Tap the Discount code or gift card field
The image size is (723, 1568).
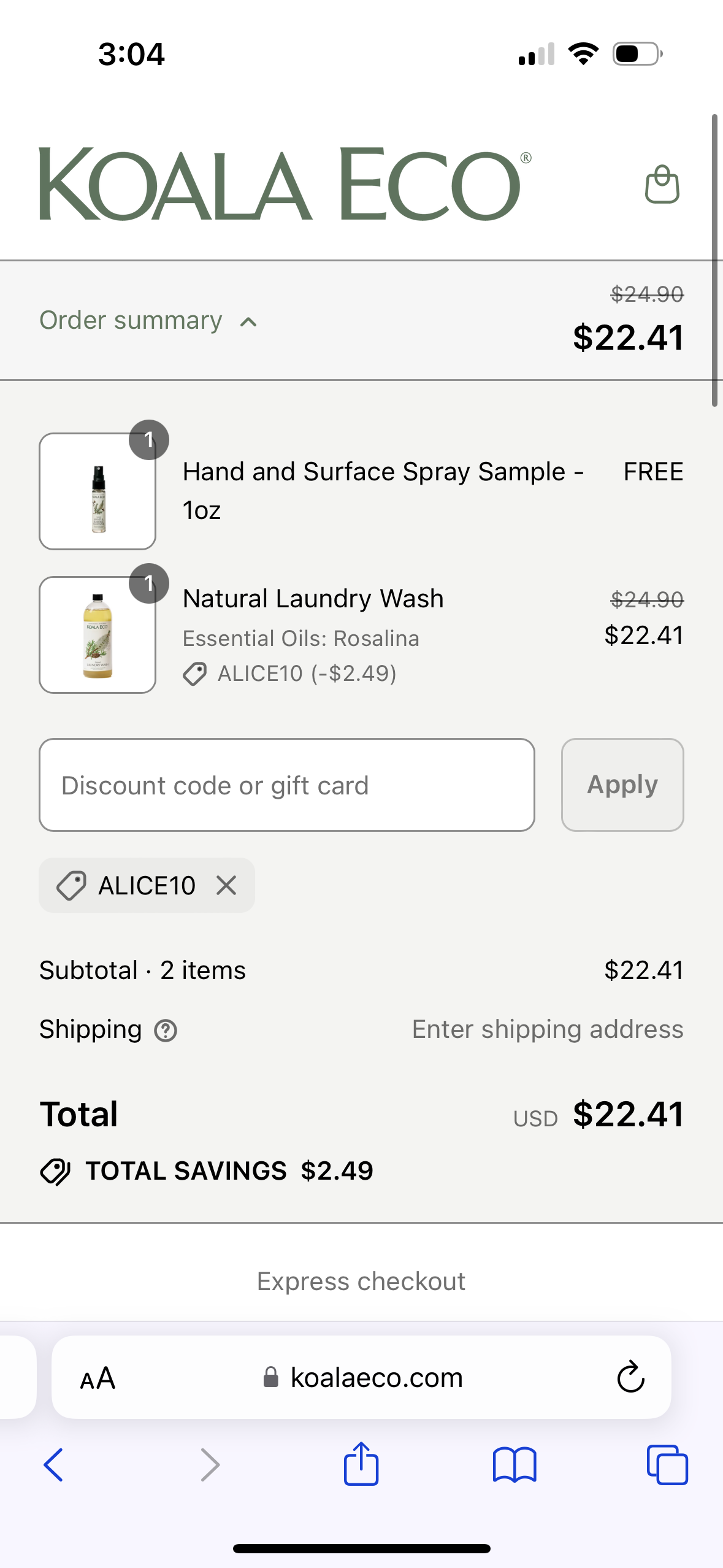click(287, 785)
